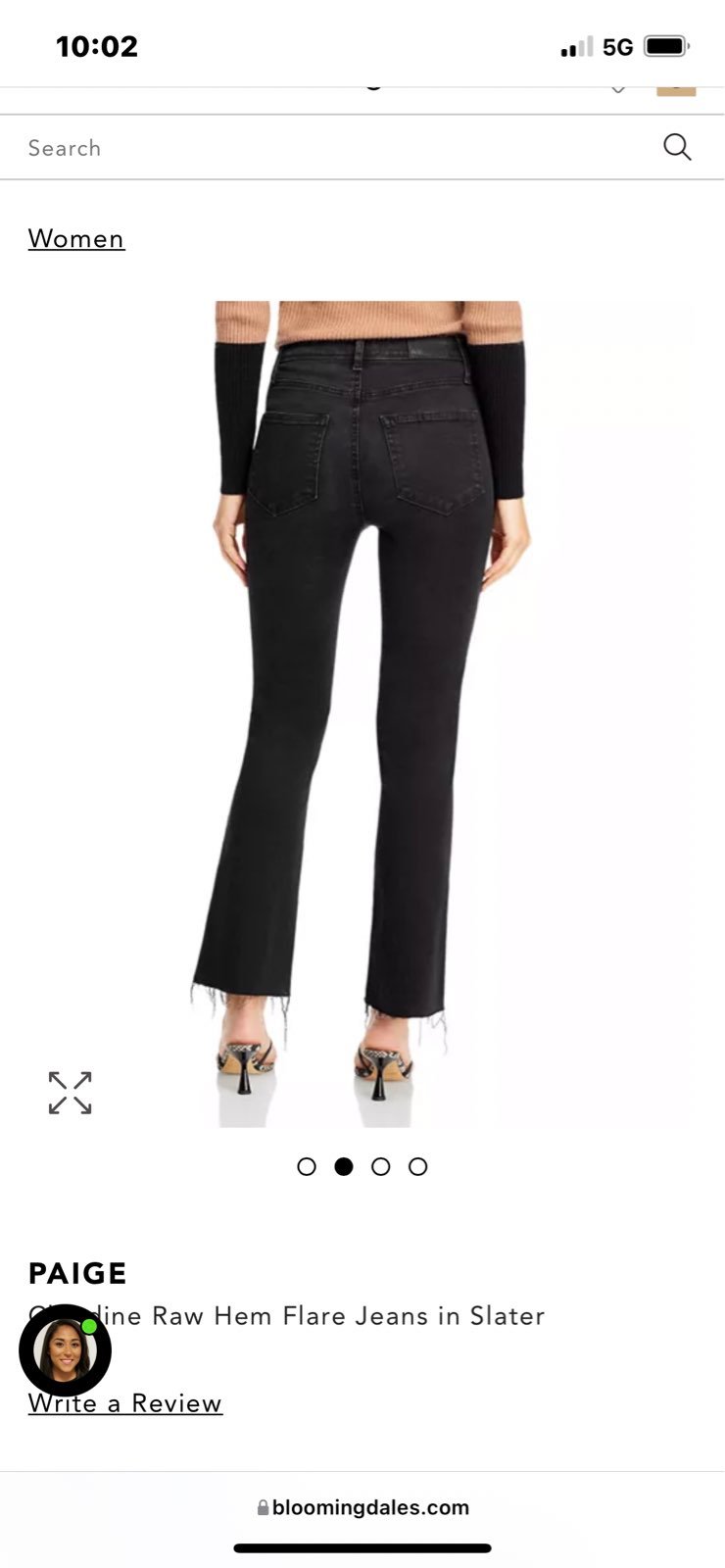Open the Write a Review link

125,1403
